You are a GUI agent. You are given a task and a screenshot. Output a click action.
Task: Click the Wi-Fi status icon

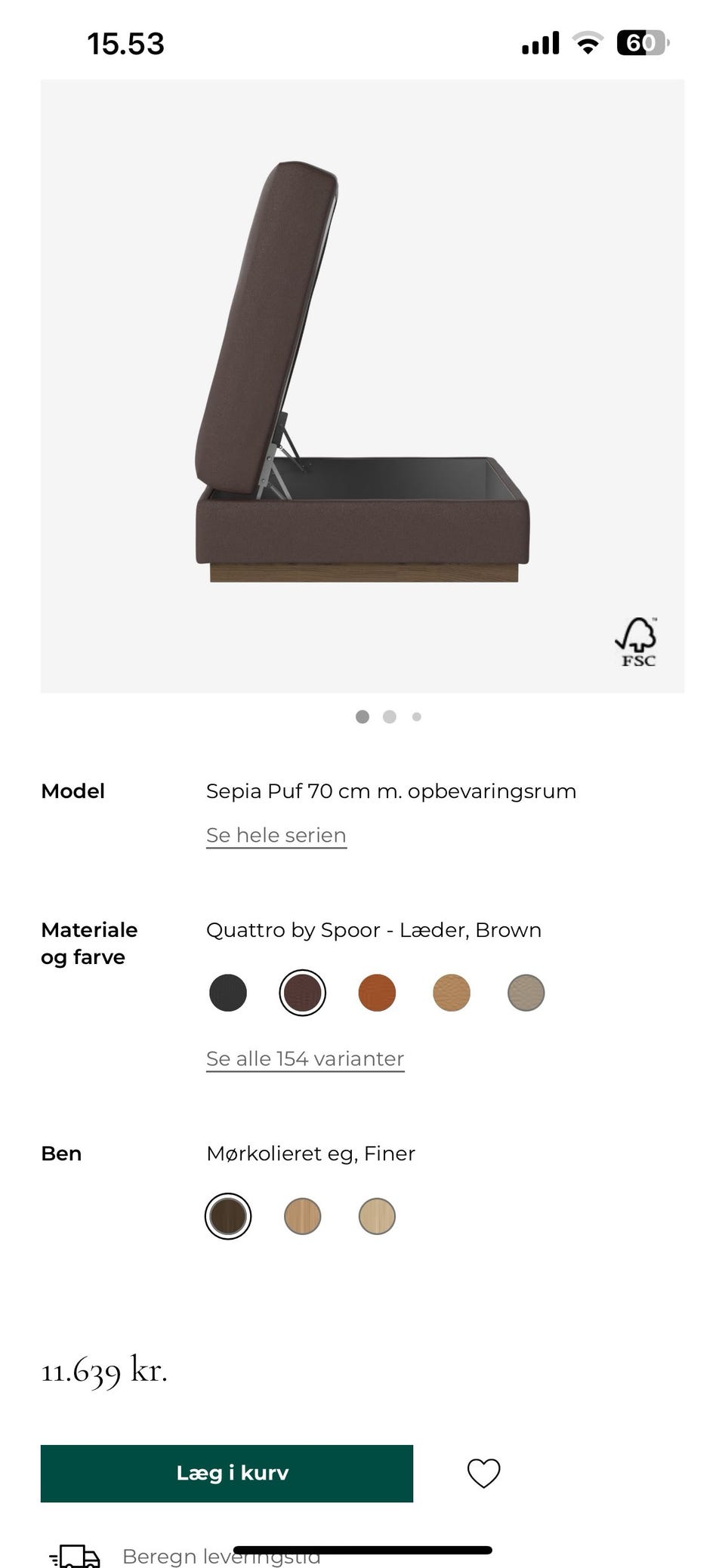589,42
